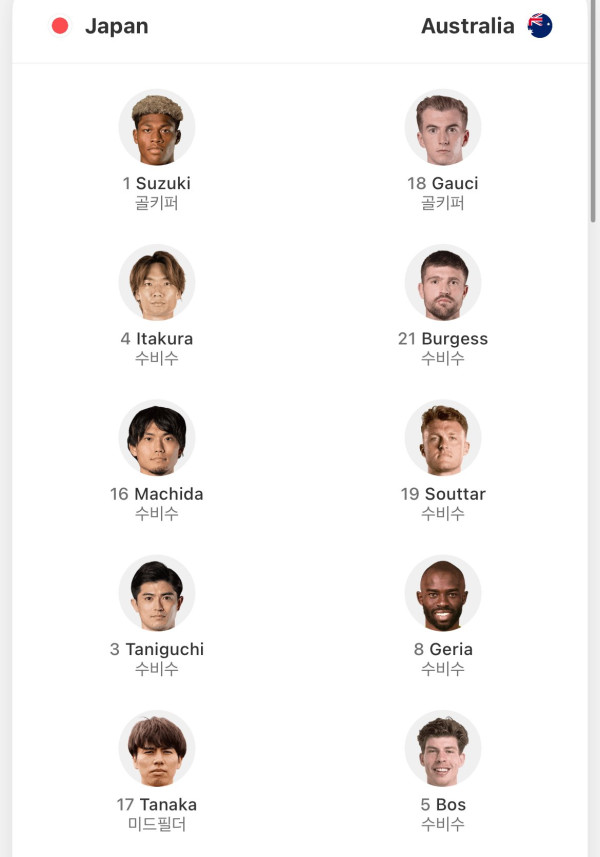Viewport: 600px width, 857px height.
Task: Open goalkeeper Suzuki's player profile
Action: pyautogui.click(x=157, y=128)
